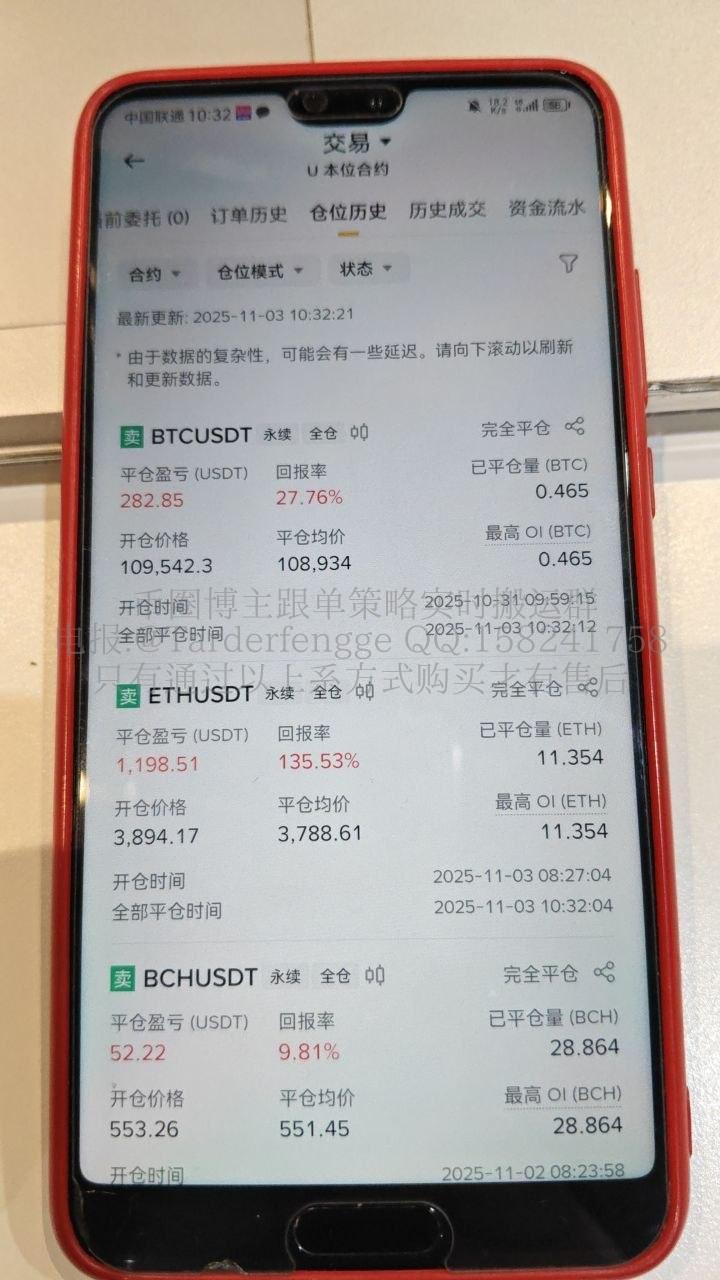Switch to the 历史成交 tab
The image size is (720, 1280).
447,210
